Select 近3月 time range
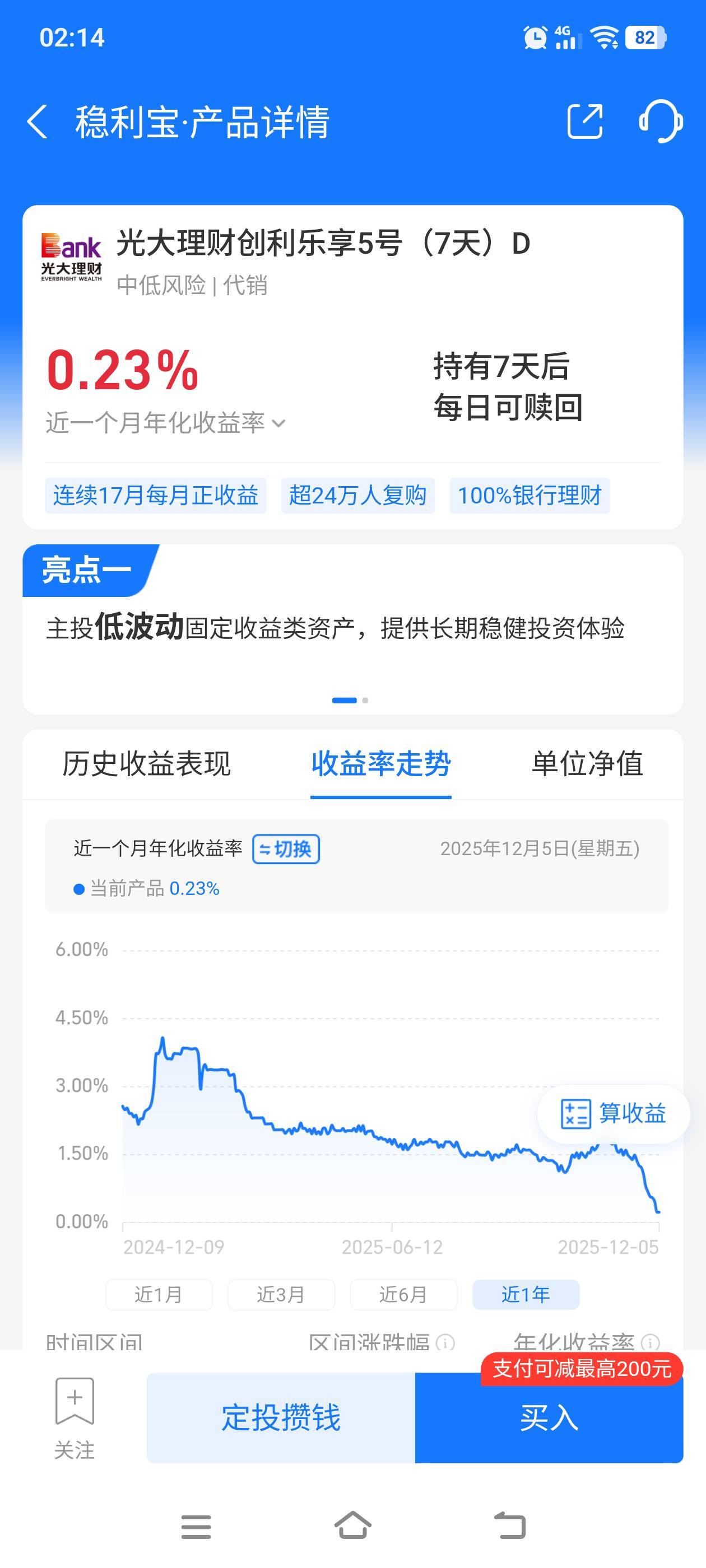The image size is (706, 1568). (281, 1295)
